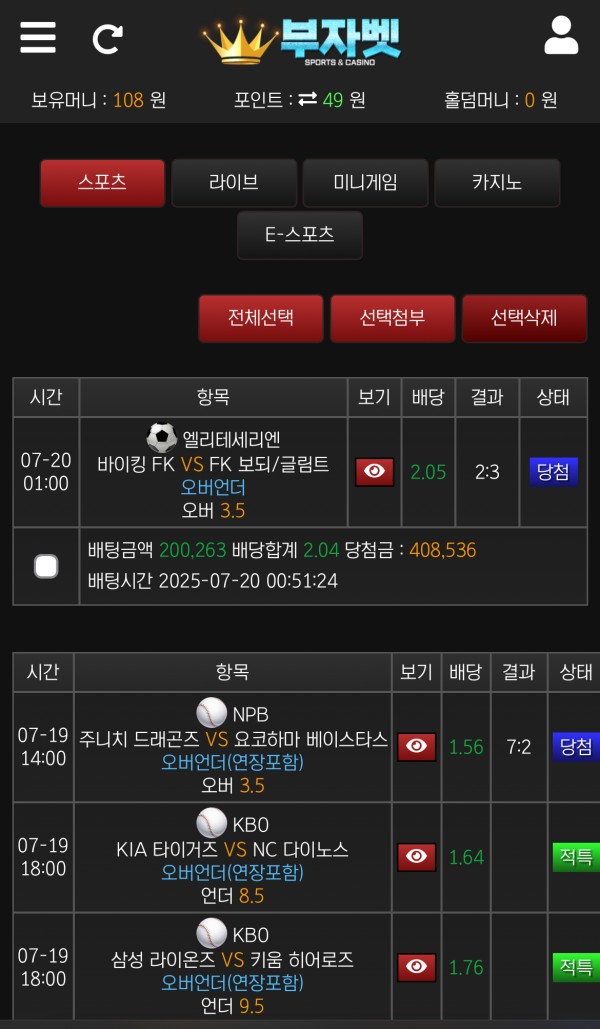View details of 삼성 라이온즈 match bet
This screenshot has height=1029, width=600.
(416, 967)
